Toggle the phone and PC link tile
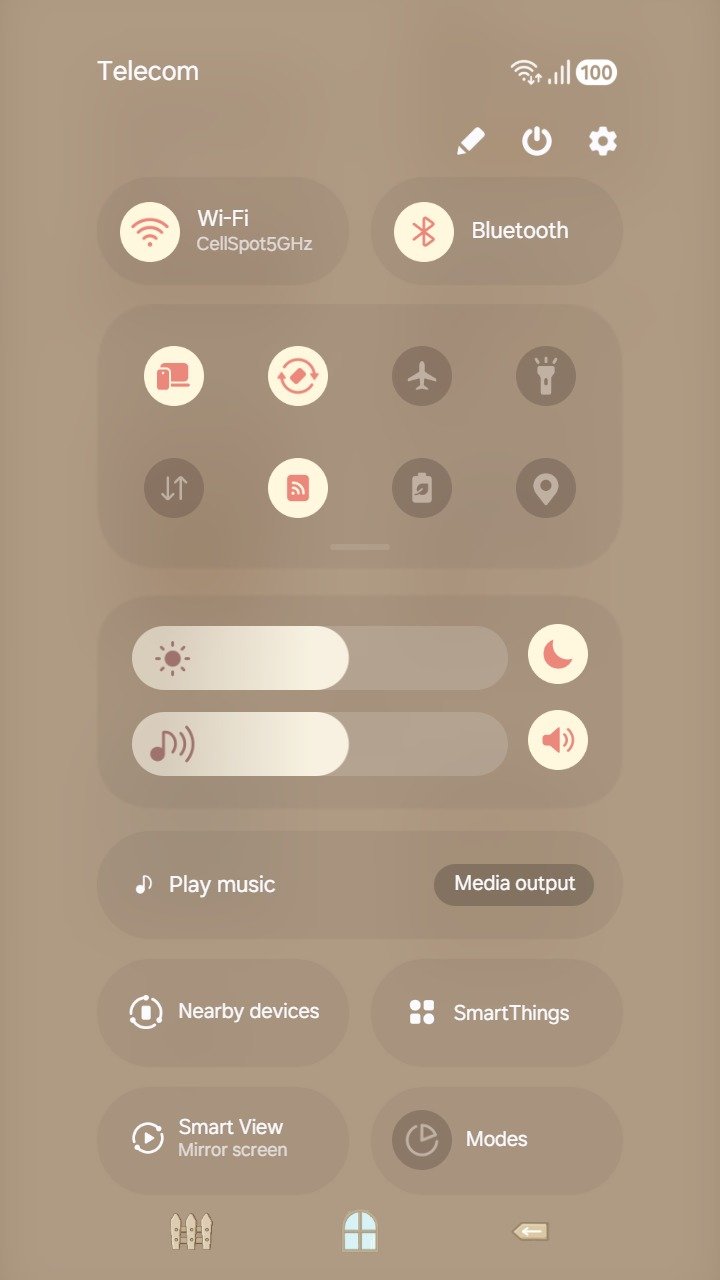Viewport: 720px width, 1280px height. 174,376
